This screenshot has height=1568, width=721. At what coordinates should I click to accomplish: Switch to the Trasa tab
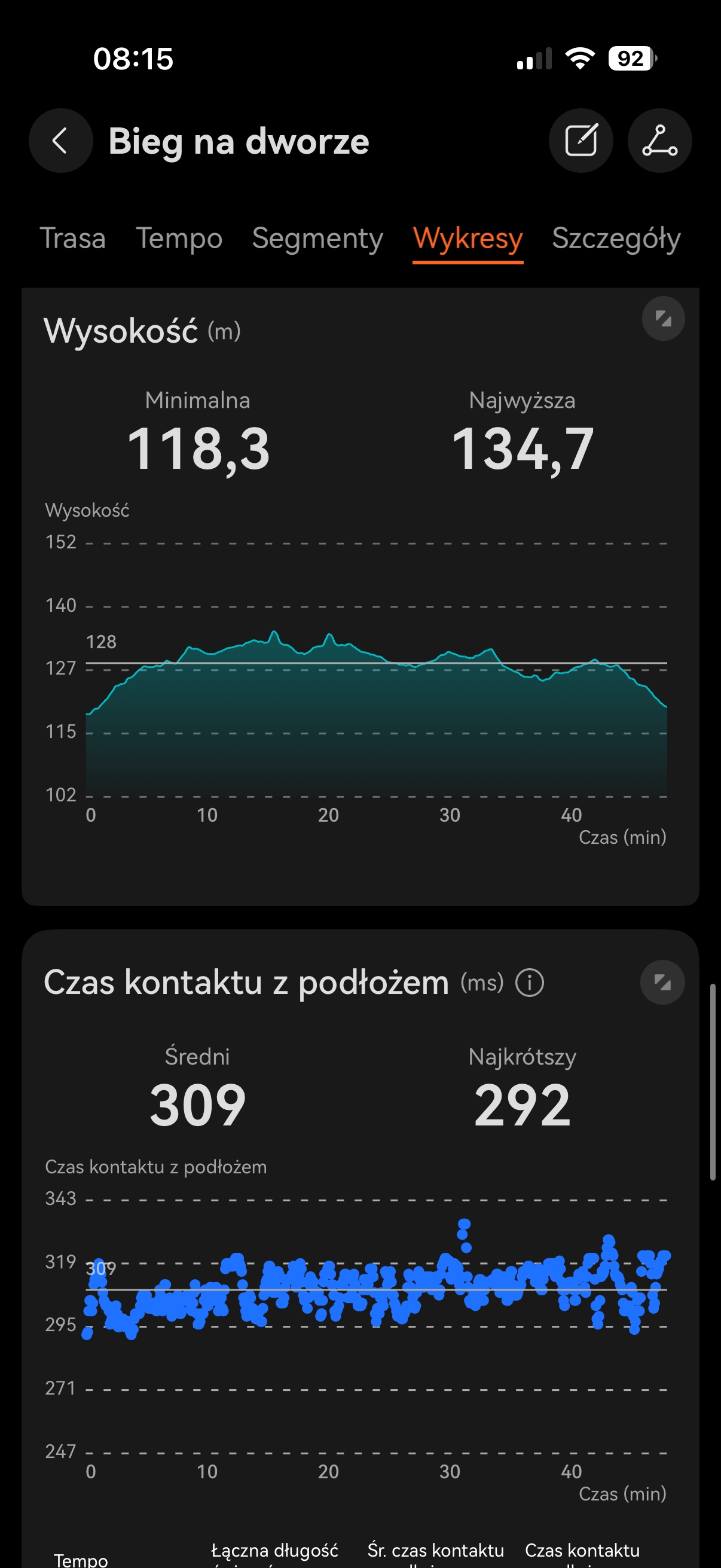pos(72,238)
